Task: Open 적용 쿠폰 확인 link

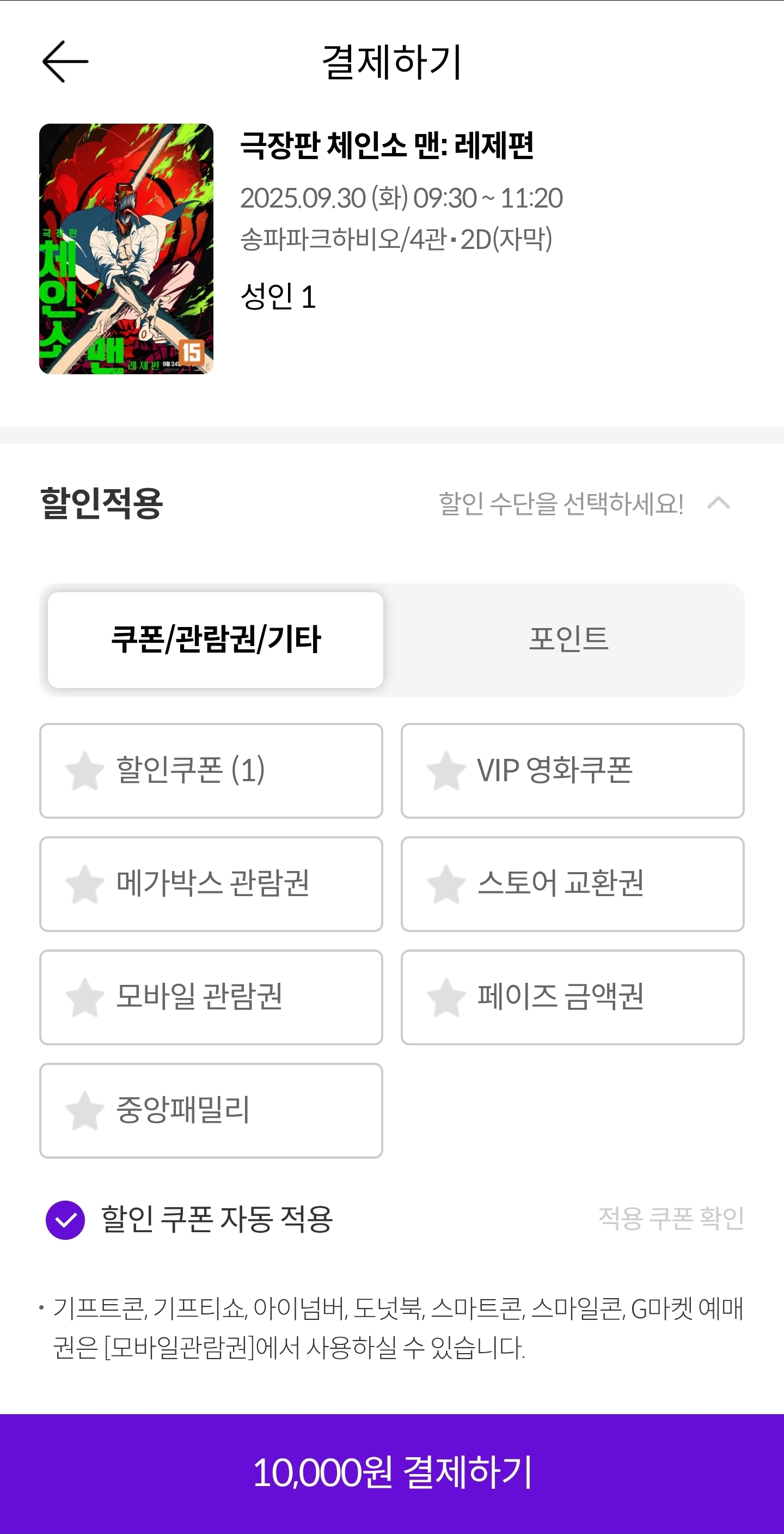Action: [x=671, y=1219]
